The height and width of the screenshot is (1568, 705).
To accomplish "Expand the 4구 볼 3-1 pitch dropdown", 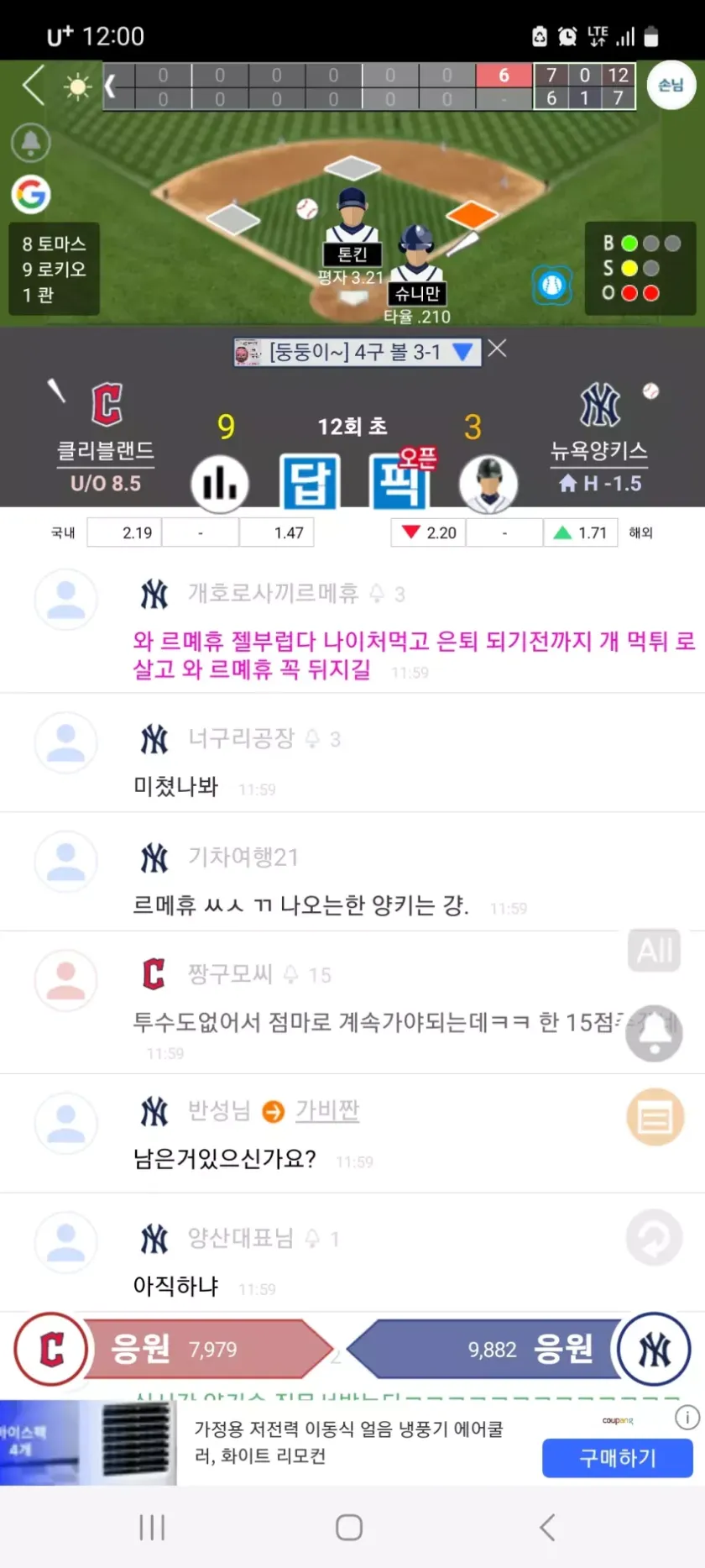I will (x=462, y=352).
